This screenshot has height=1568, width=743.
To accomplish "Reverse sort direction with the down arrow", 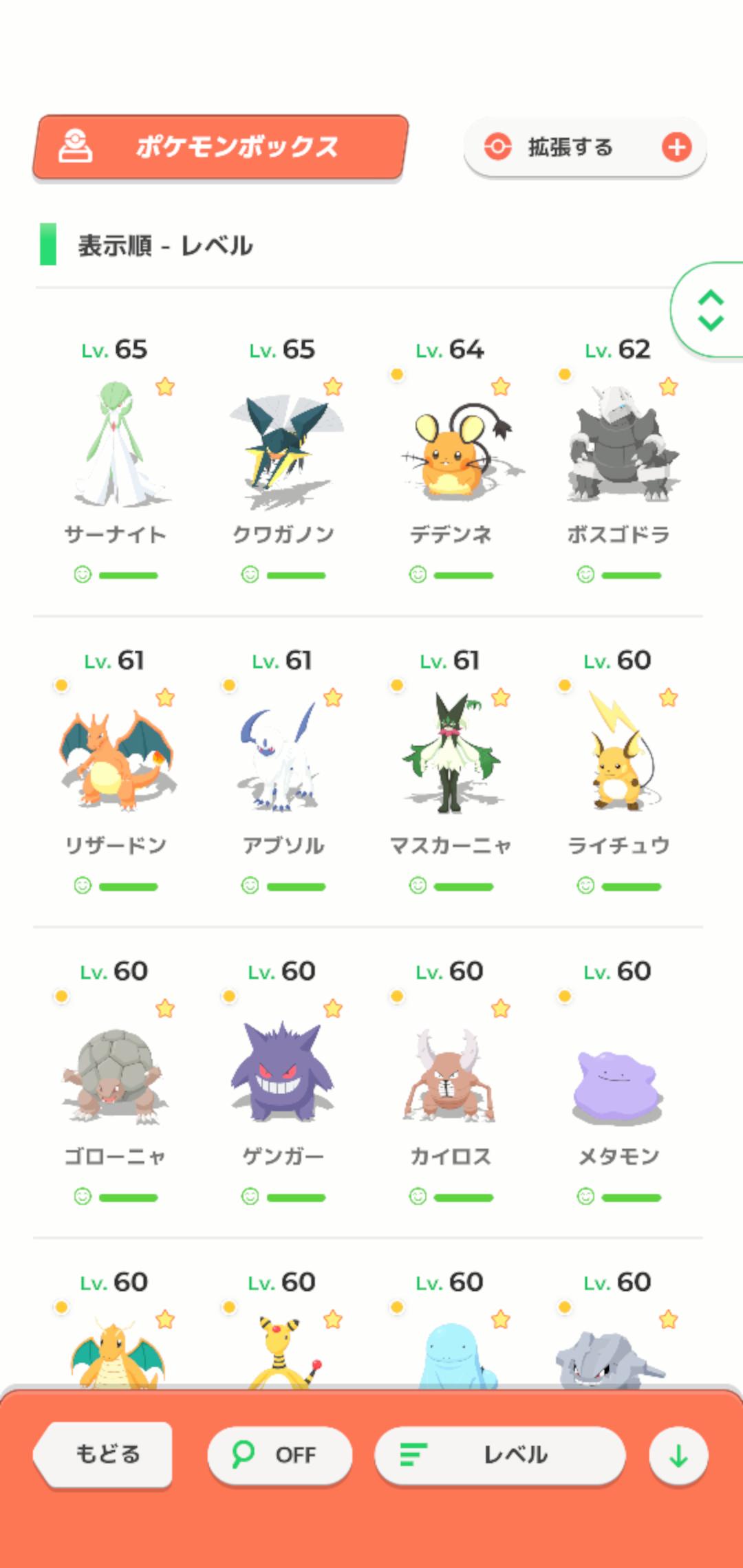I will coord(678,1456).
